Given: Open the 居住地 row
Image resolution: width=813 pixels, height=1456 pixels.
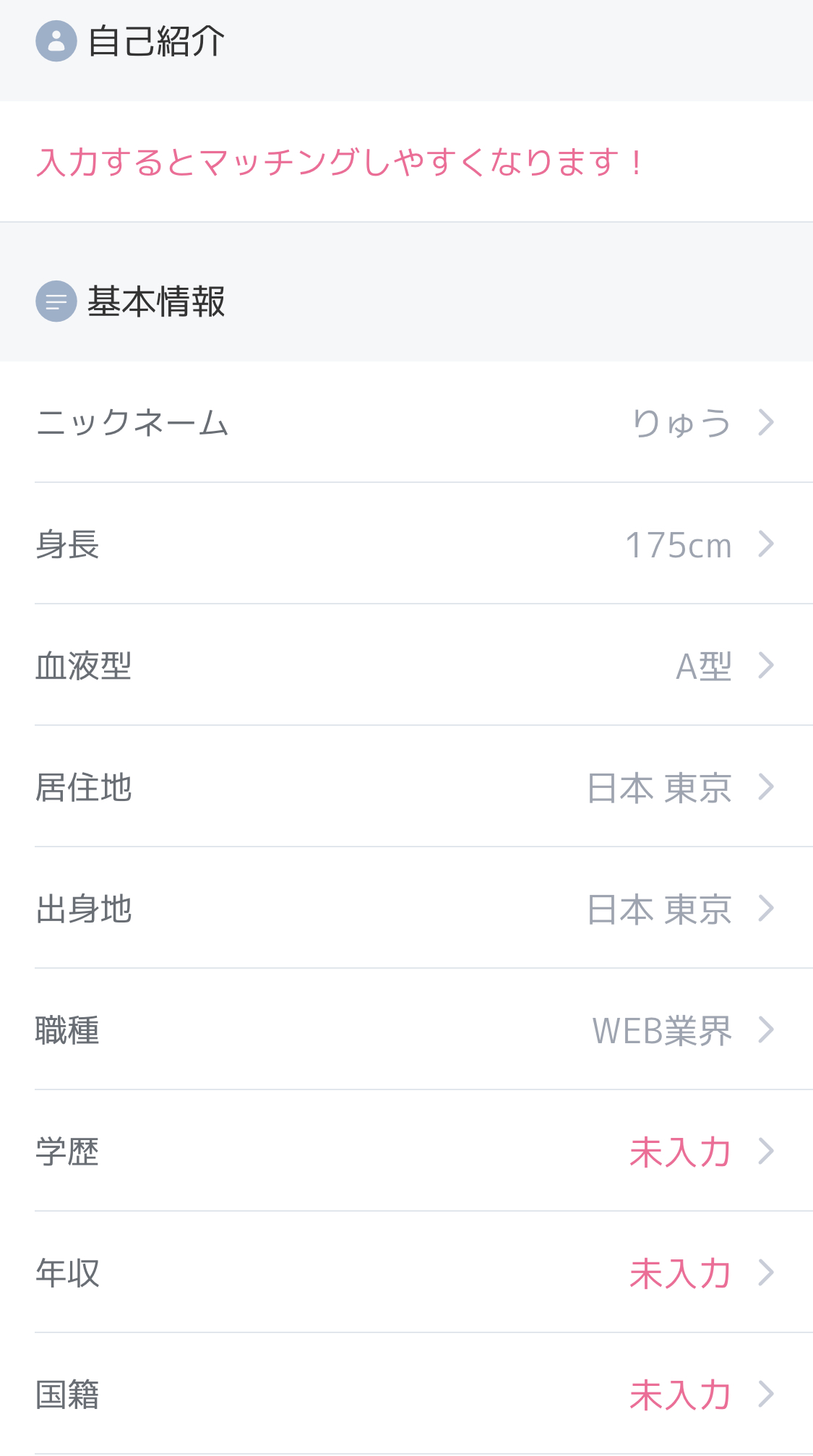Looking at the screenshot, I should click(406, 787).
